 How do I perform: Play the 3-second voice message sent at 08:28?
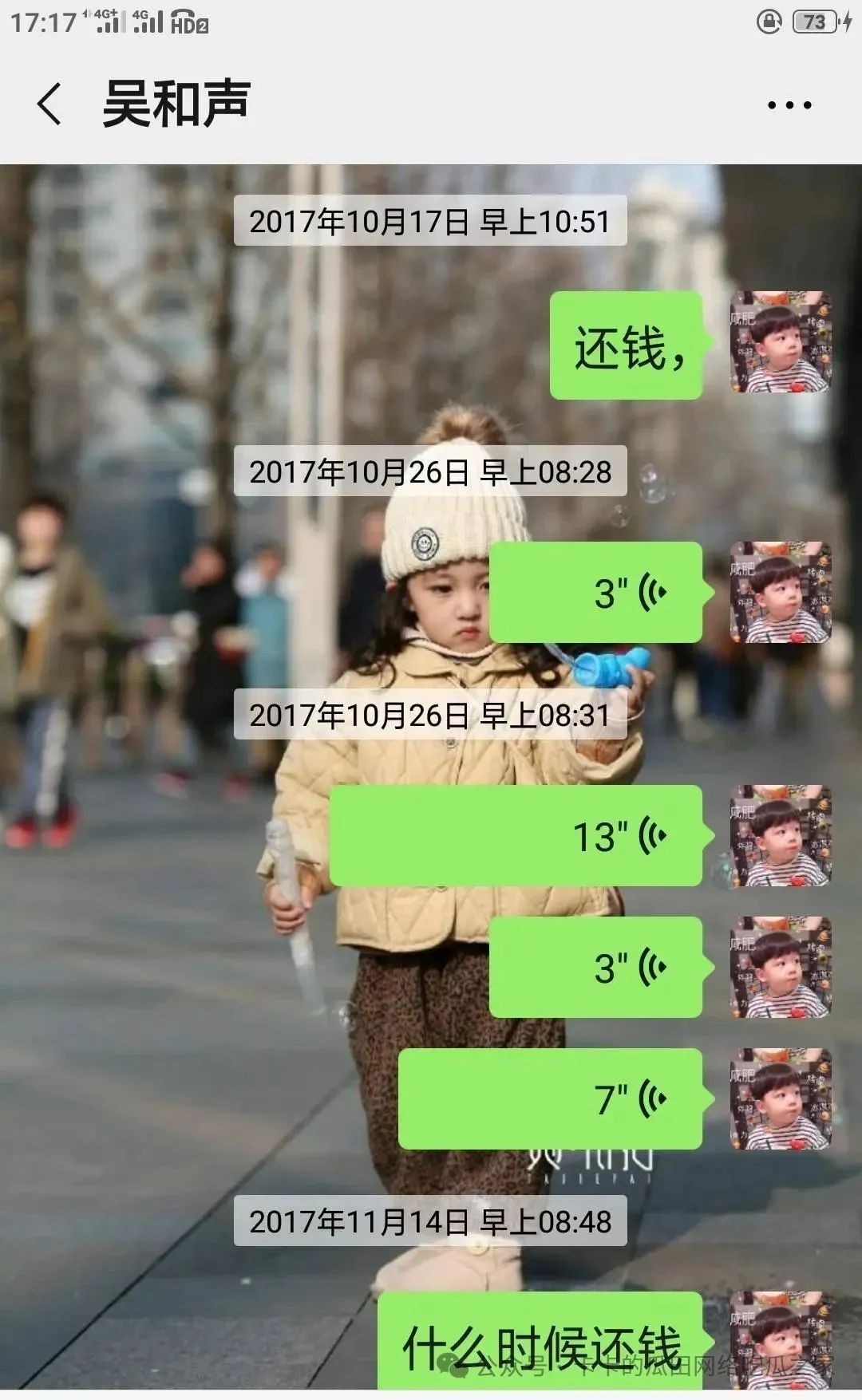click(x=596, y=592)
